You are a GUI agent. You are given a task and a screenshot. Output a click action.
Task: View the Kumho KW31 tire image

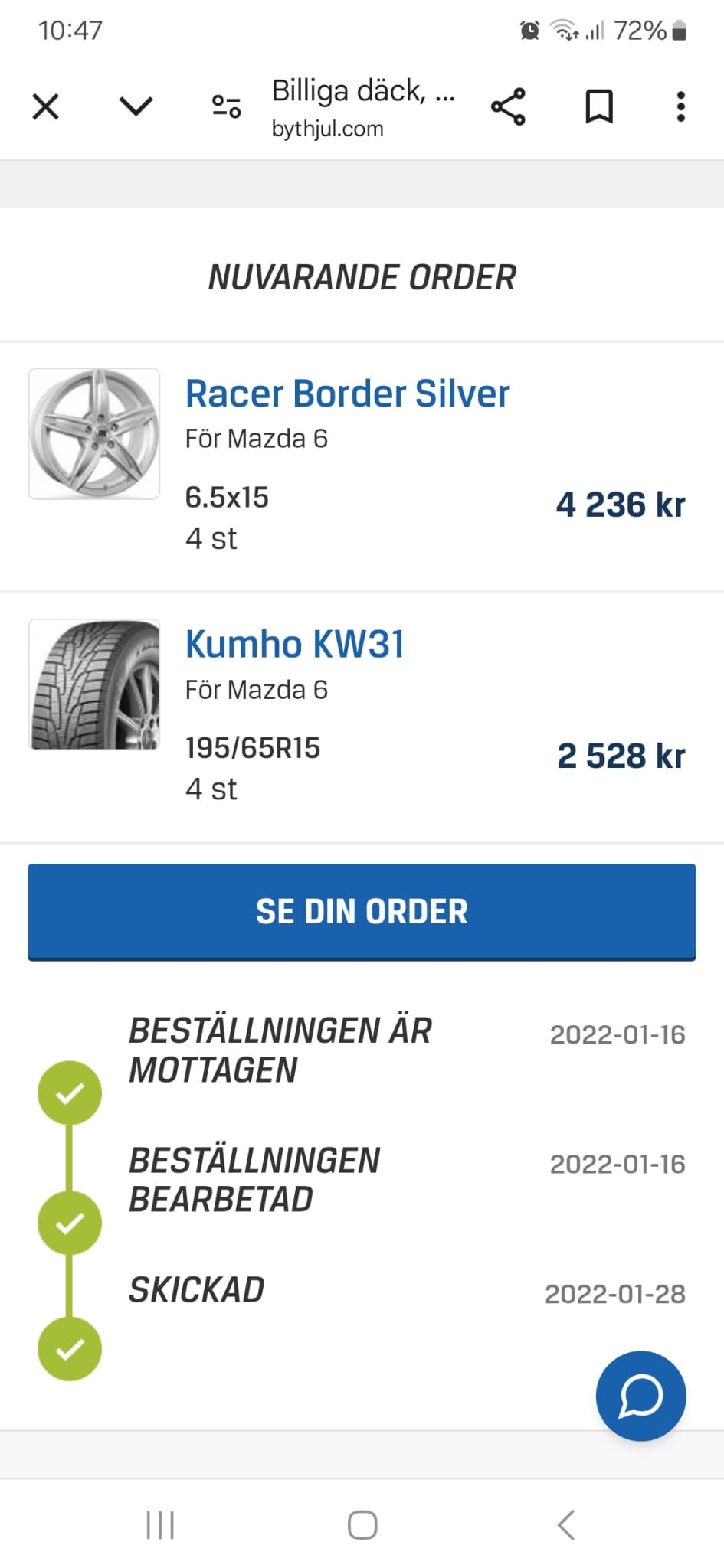[x=94, y=684]
